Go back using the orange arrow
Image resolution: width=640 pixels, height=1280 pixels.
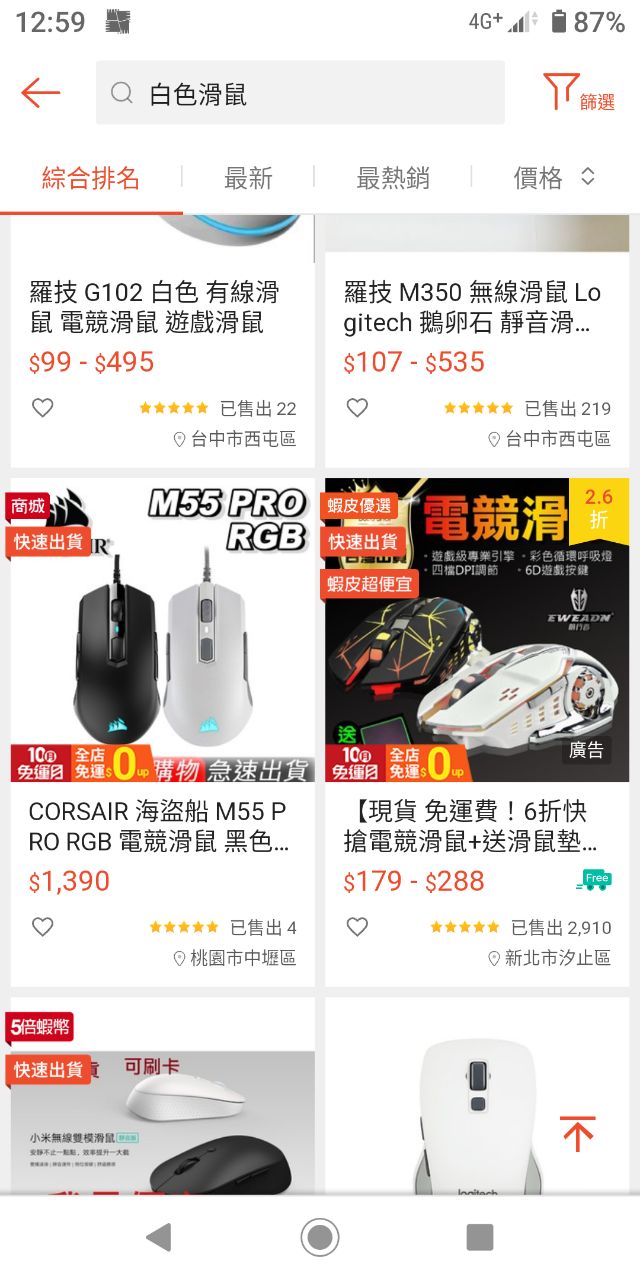tap(40, 93)
